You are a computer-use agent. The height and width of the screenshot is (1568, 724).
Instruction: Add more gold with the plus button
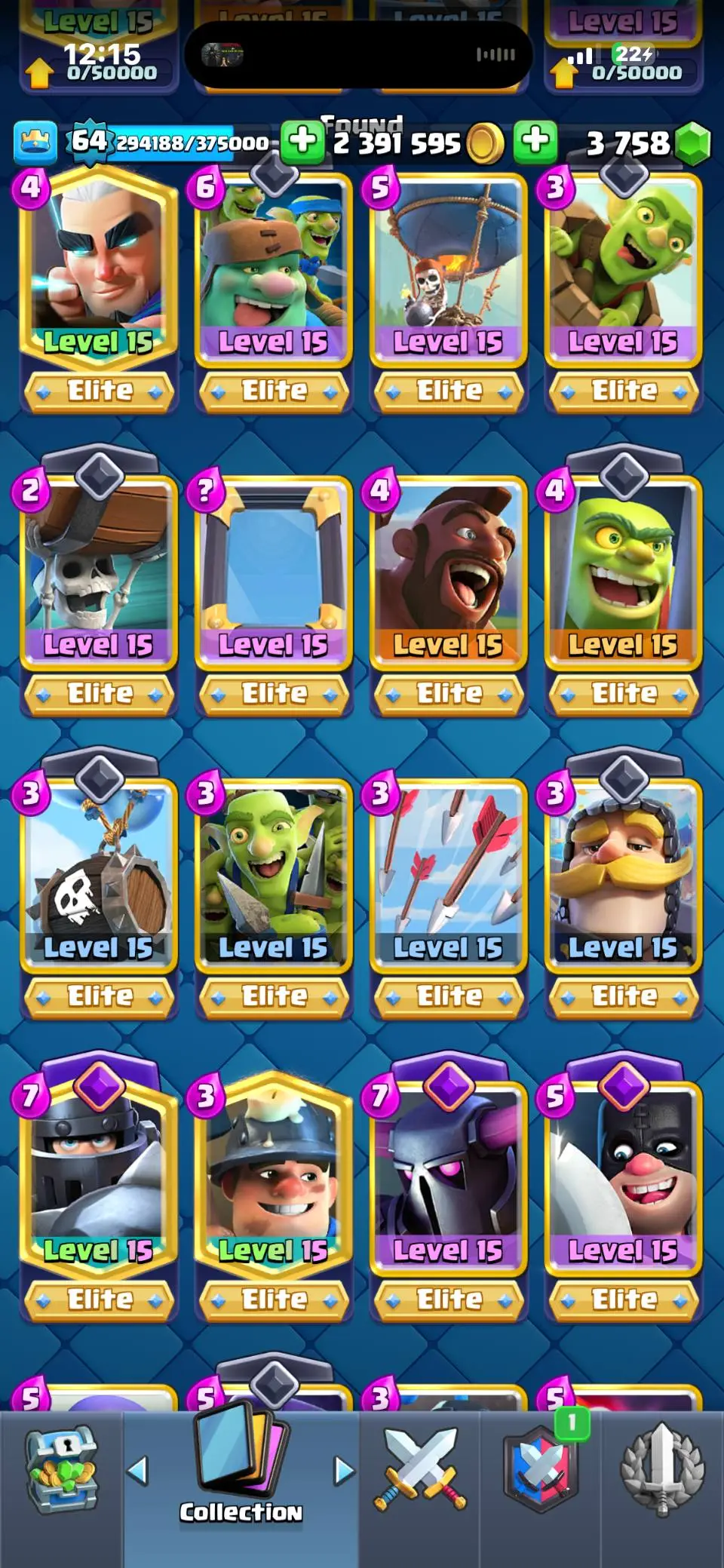pos(535,141)
